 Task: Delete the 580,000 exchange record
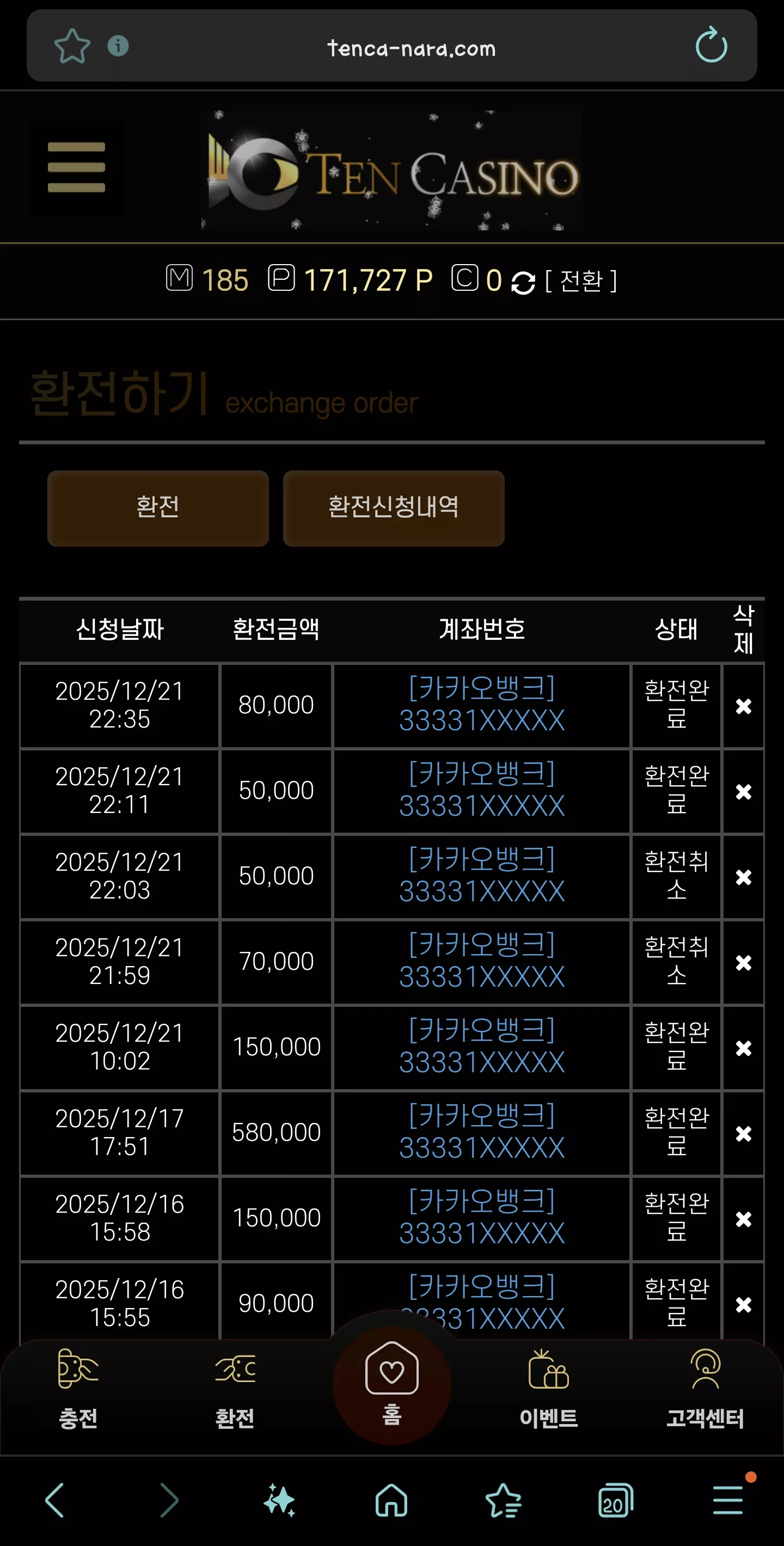pyautogui.click(x=743, y=1134)
